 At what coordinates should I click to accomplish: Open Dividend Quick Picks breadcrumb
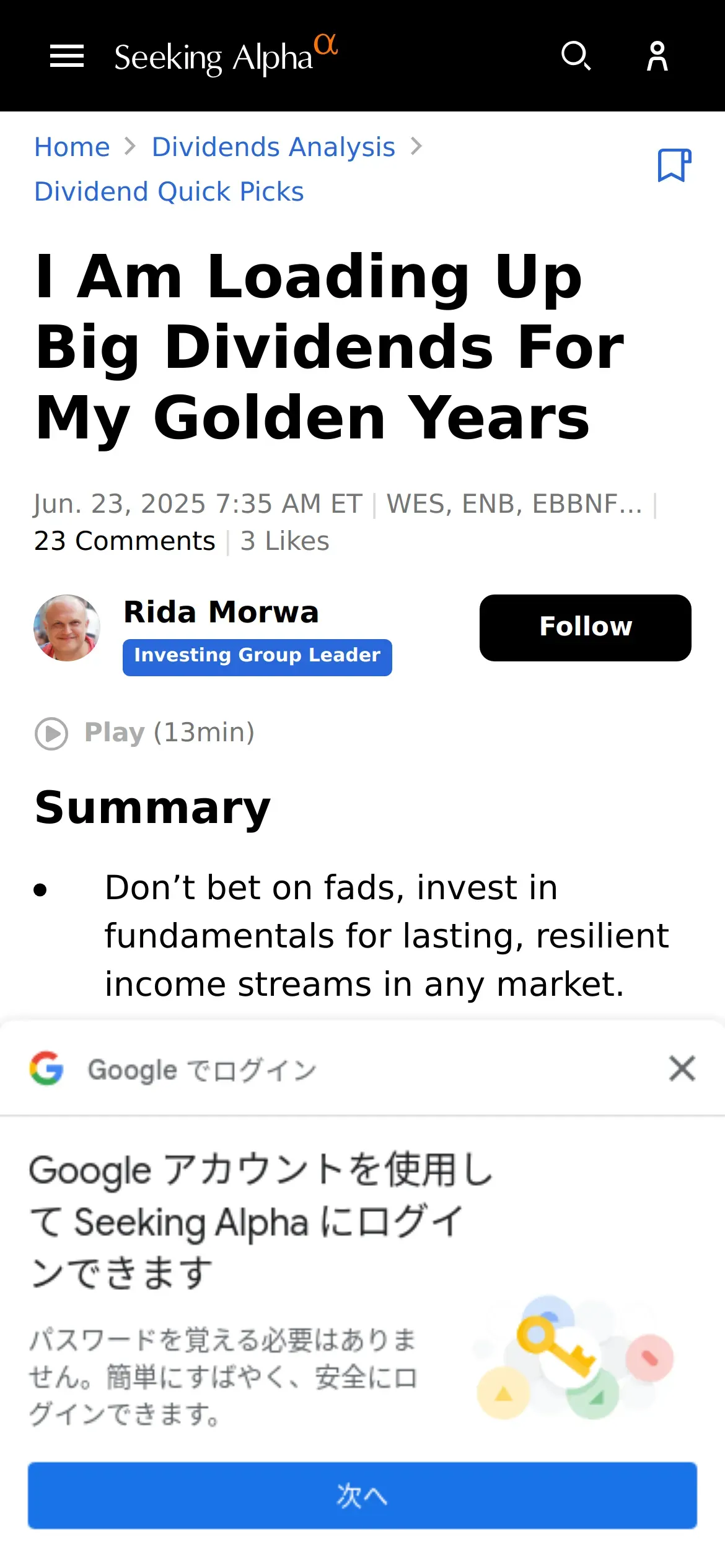(x=169, y=192)
